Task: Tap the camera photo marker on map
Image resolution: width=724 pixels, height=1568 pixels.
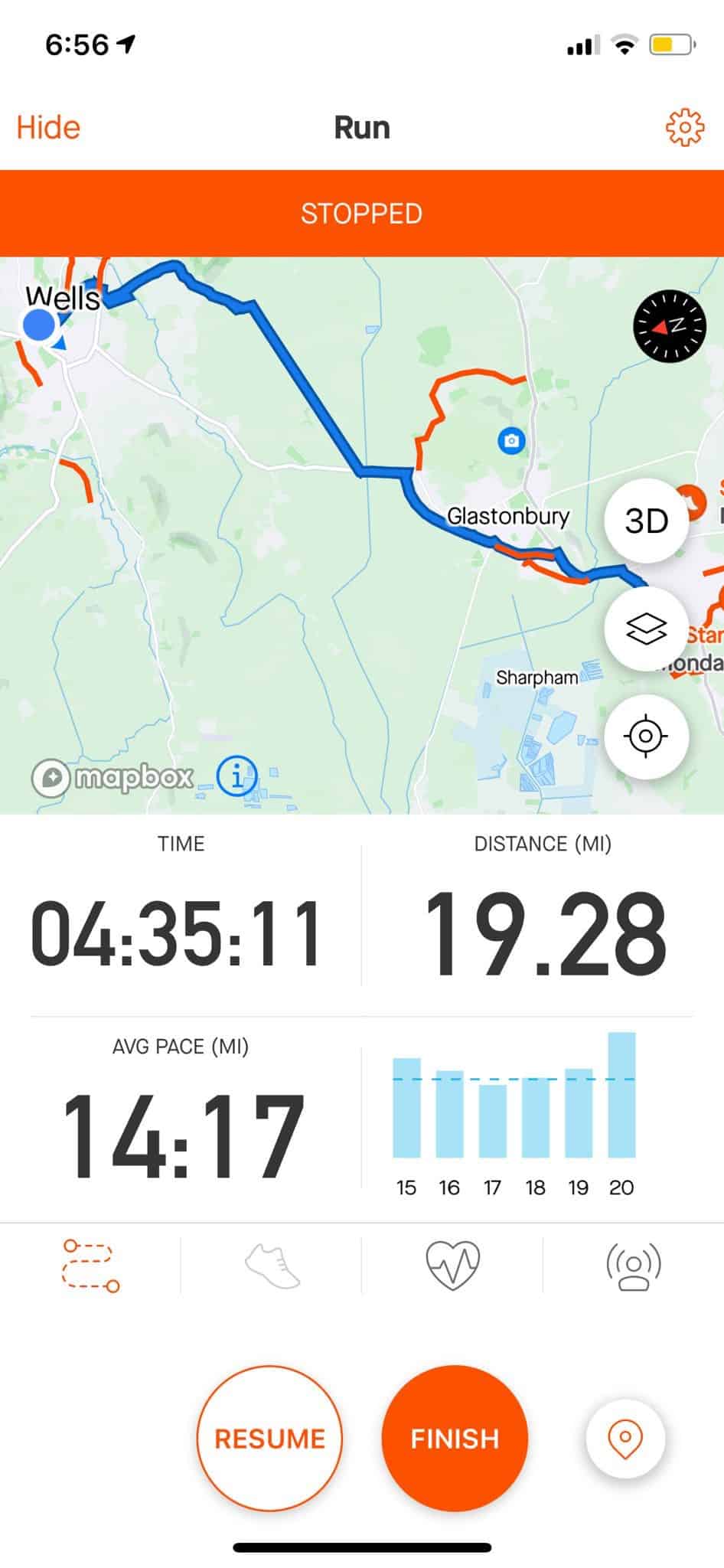Action: [511, 440]
